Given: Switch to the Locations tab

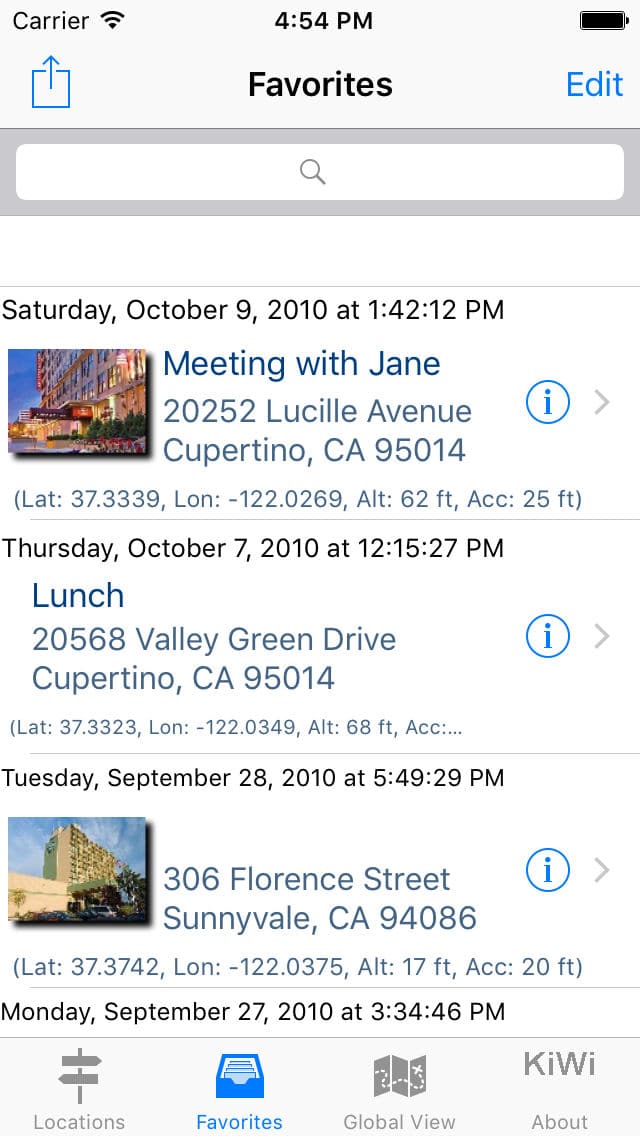Looking at the screenshot, I should click(x=80, y=1087).
